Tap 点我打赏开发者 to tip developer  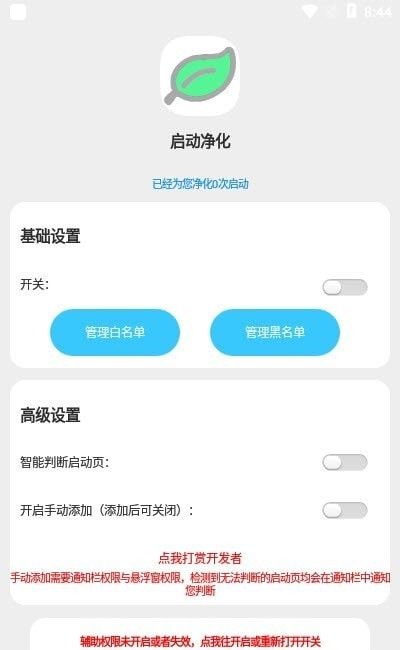[200, 558]
